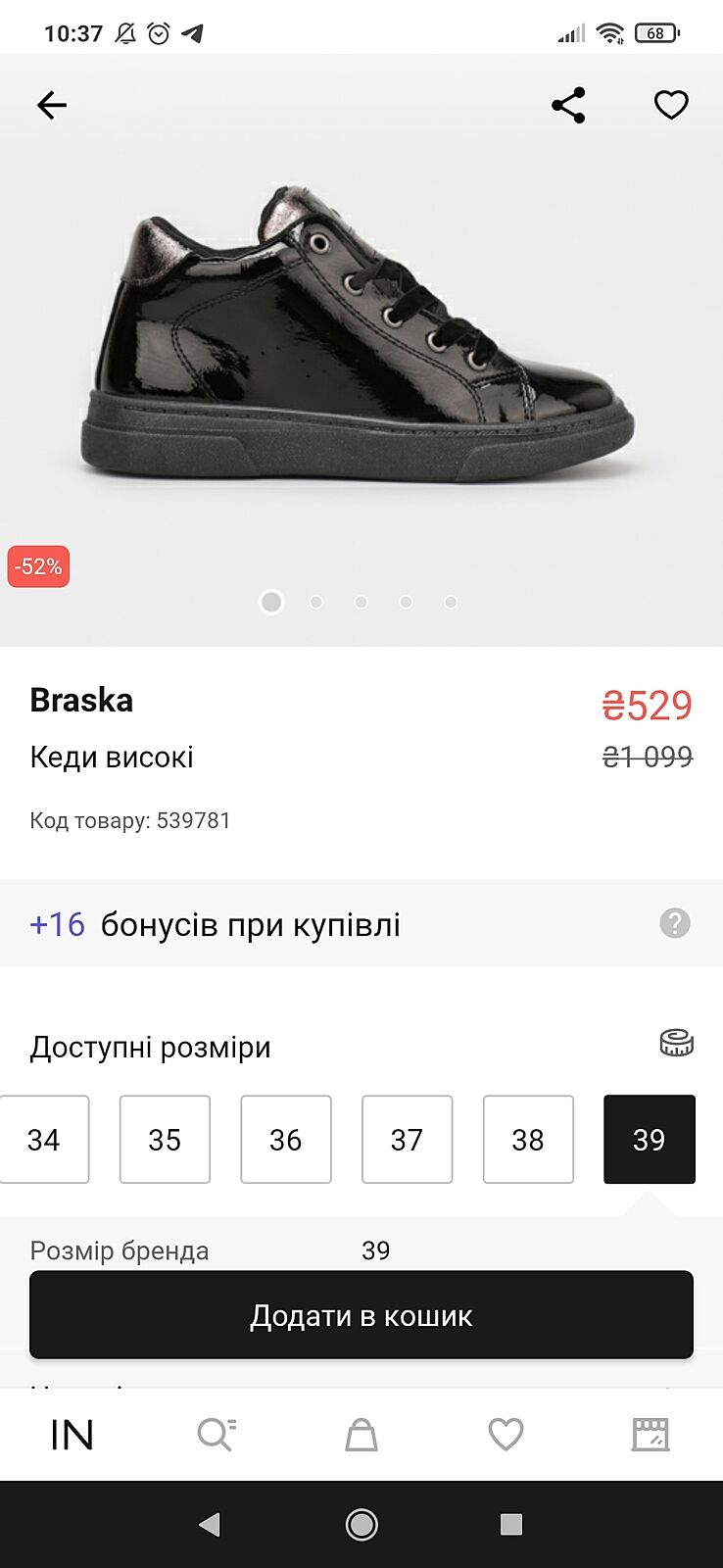Open the rightmost store tab
Viewport: 723px width, 1568px height.
[x=651, y=1435]
